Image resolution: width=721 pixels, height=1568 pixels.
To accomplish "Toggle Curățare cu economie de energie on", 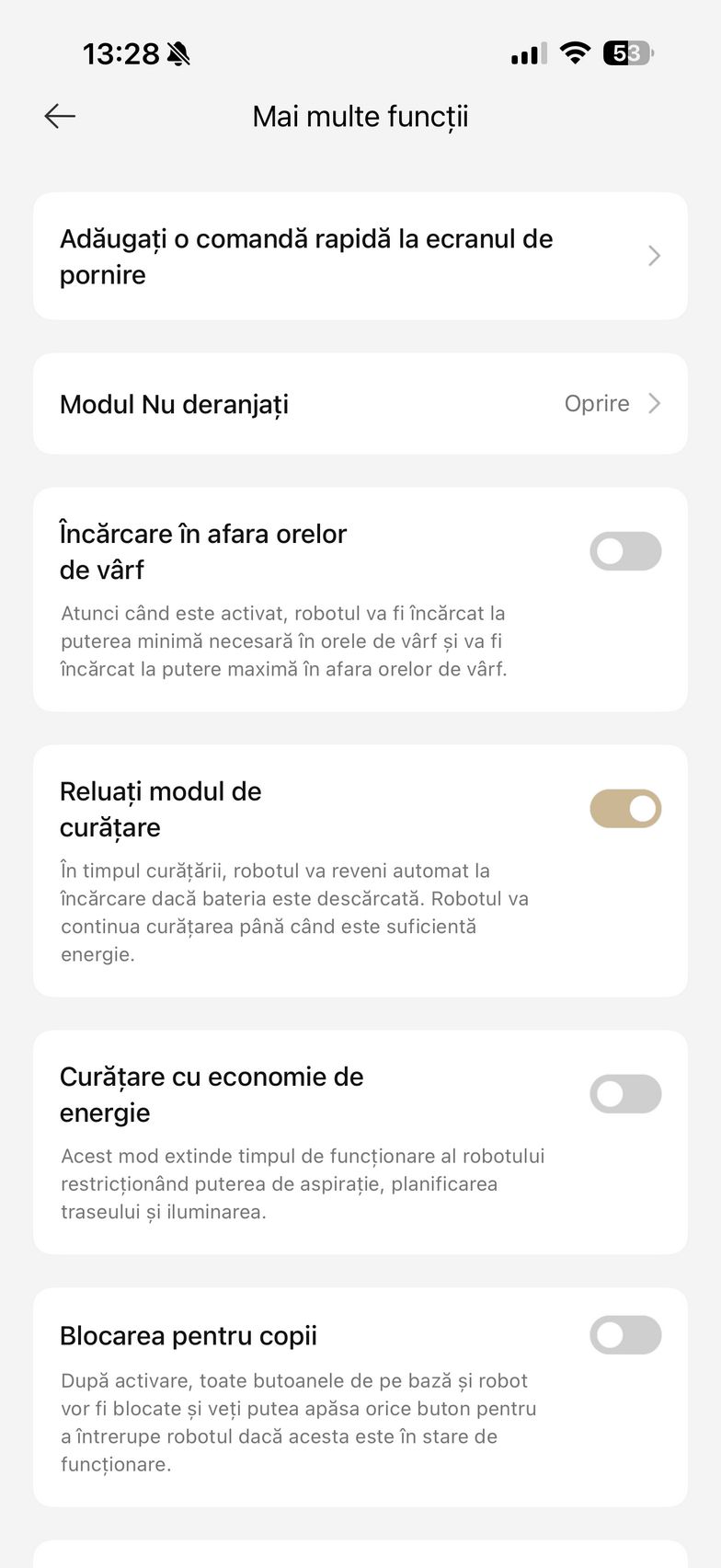I will 625,1094.
